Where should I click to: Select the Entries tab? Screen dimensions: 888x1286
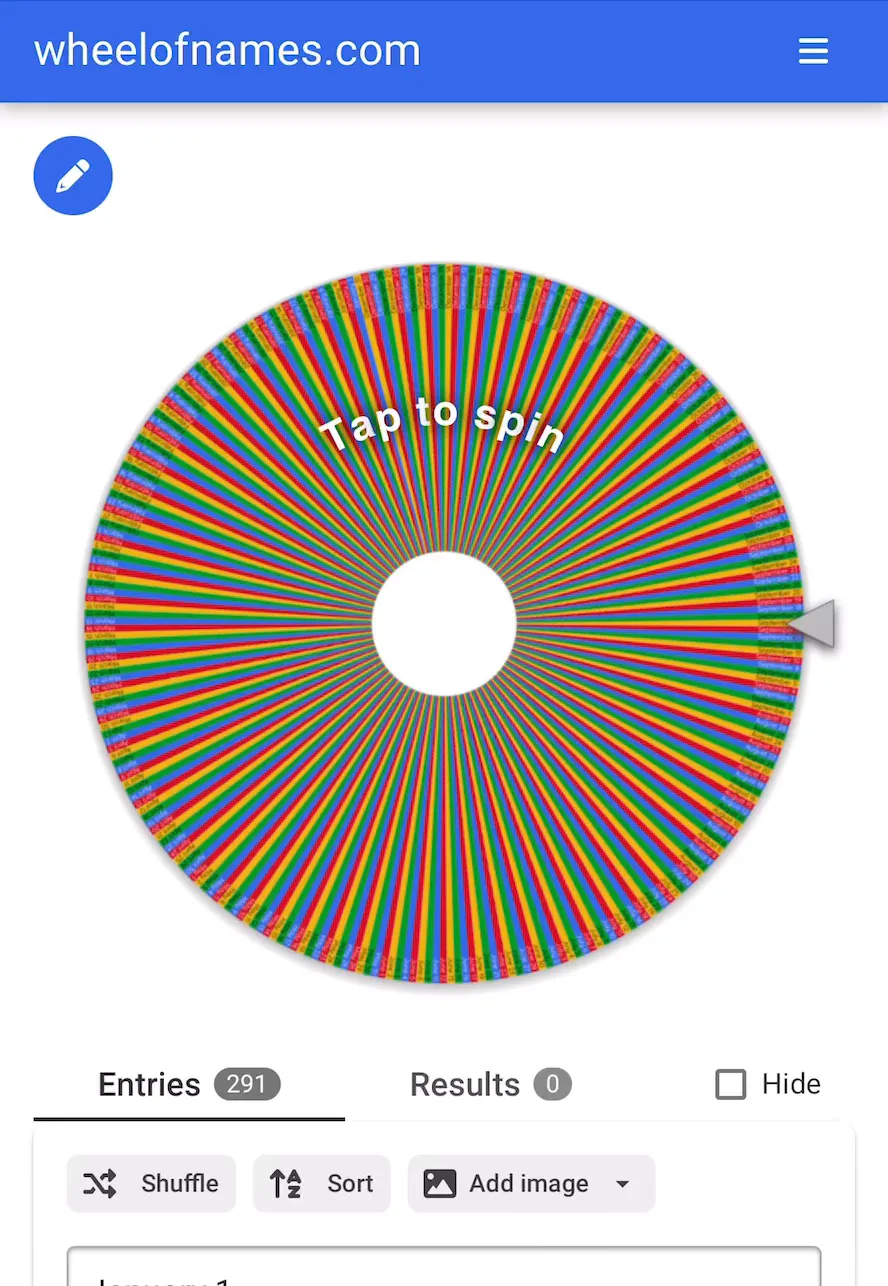pyautogui.click(x=188, y=1084)
